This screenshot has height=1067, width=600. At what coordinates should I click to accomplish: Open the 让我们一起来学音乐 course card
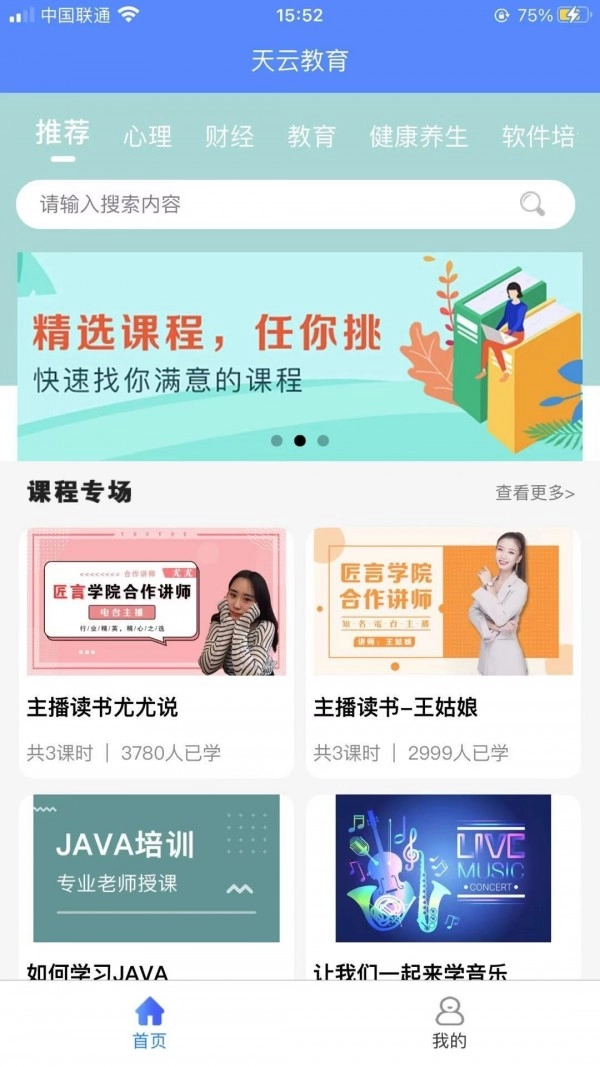click(443, 880)
